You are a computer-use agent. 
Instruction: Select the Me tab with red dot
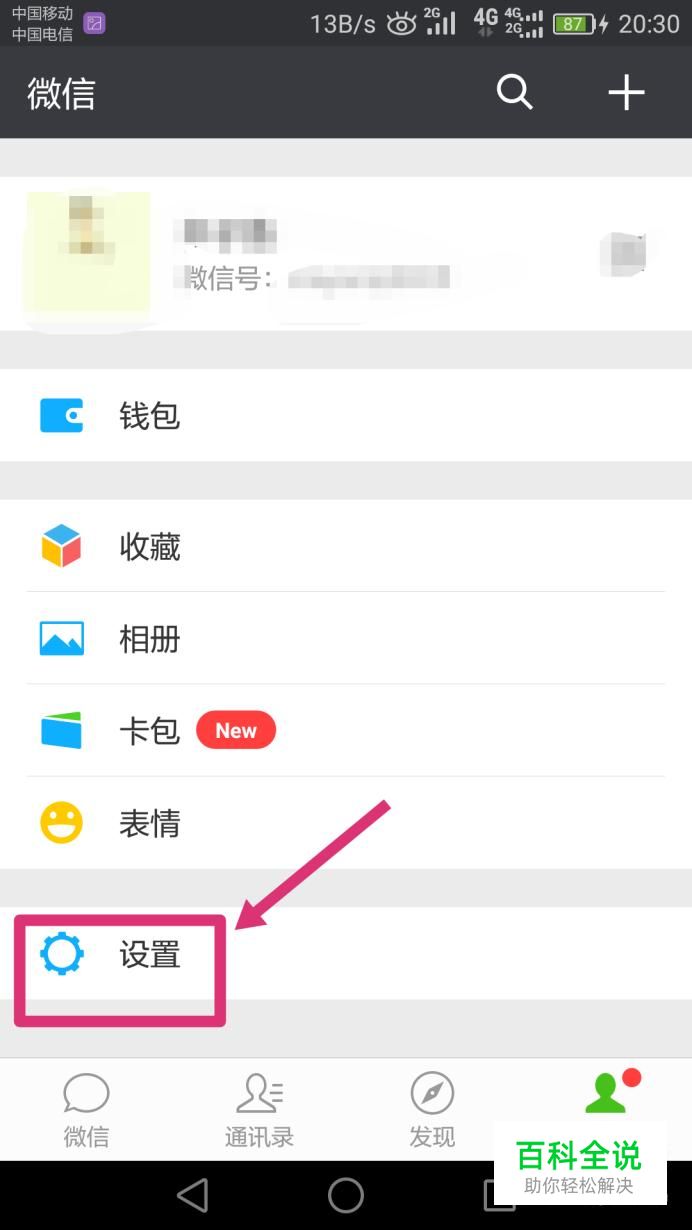[606, 1095]
